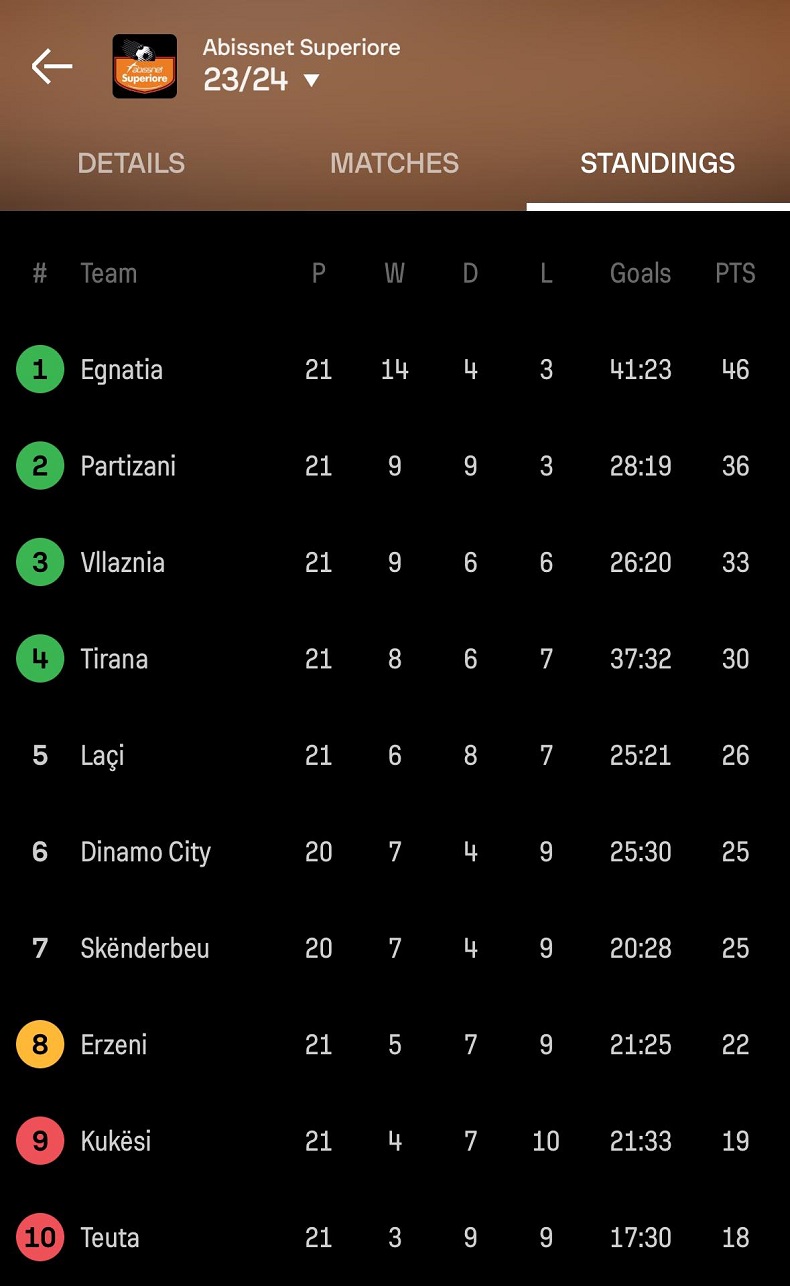The width and height of the screenshot is (790, 1286).
Task: Open Laçi team row
Action: tap(395, 756)
